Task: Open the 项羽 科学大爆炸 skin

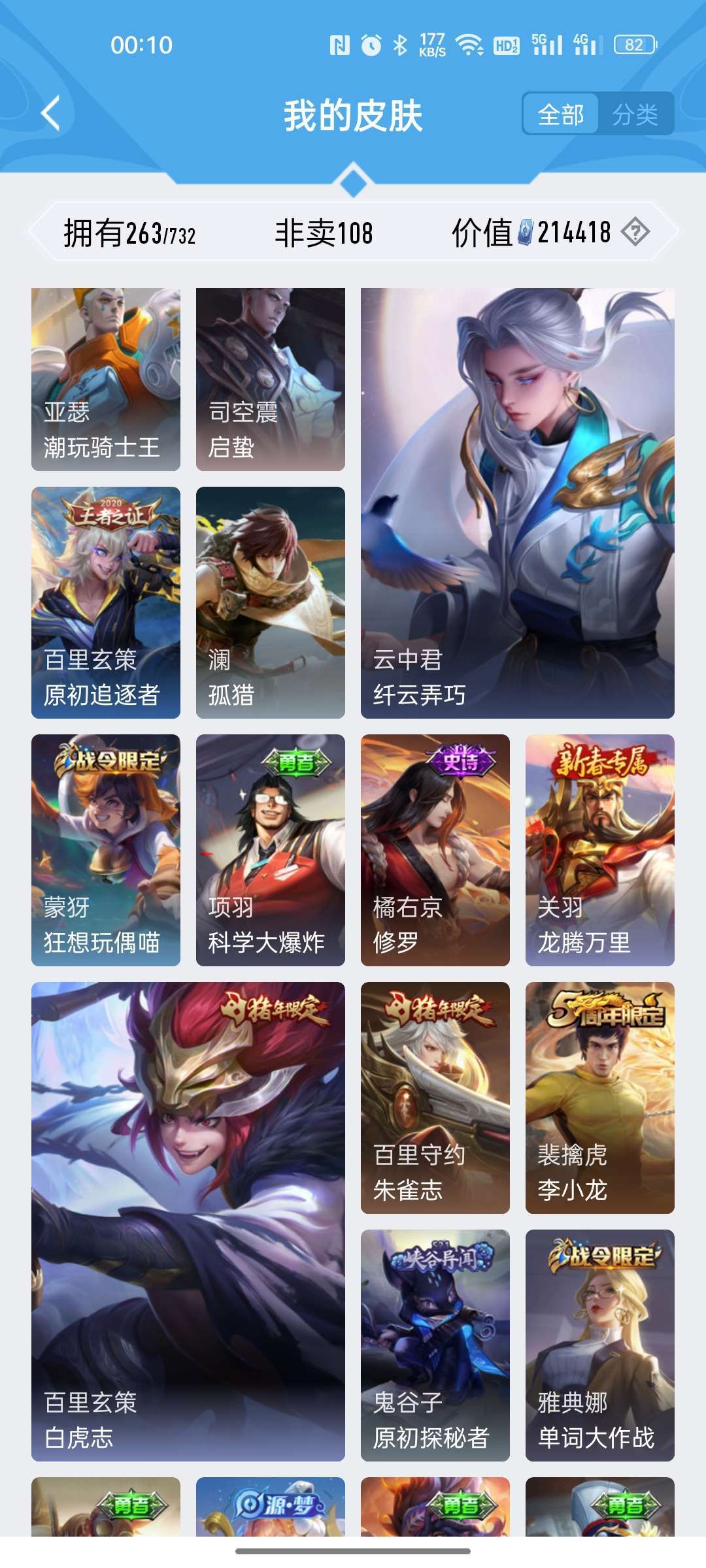Action: click(271, 850)
